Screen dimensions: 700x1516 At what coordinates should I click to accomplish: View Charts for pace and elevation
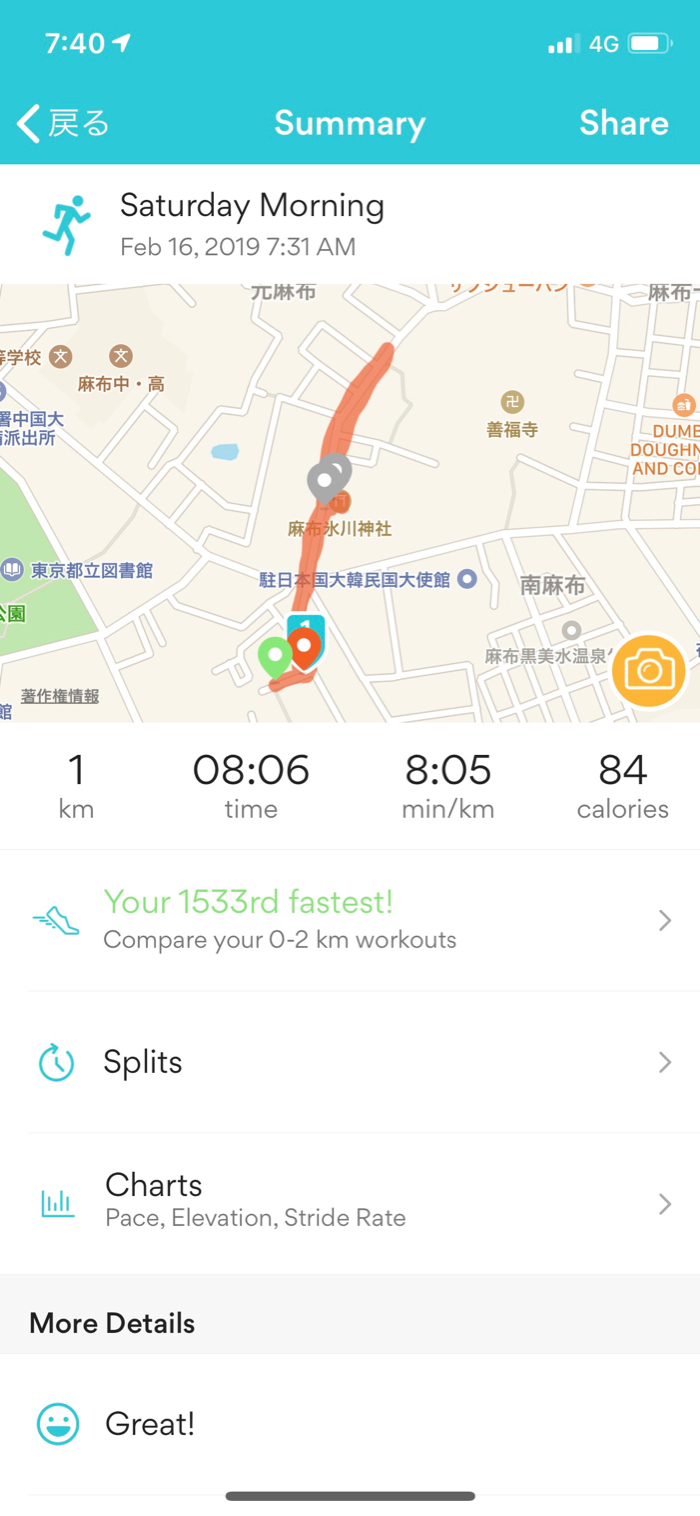pyautogui.click(x=350, y=1202)
